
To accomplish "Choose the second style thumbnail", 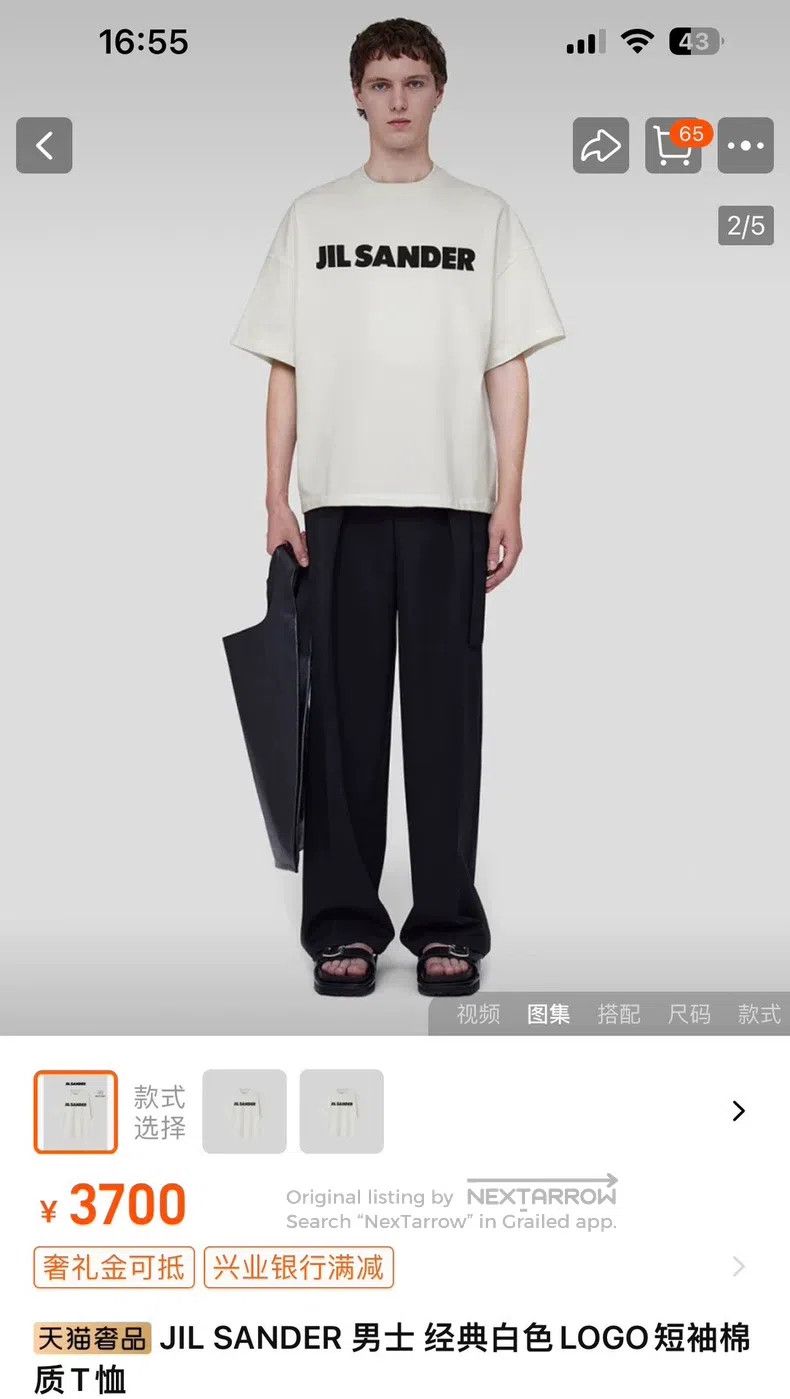I will click(x=245, y=1112).
